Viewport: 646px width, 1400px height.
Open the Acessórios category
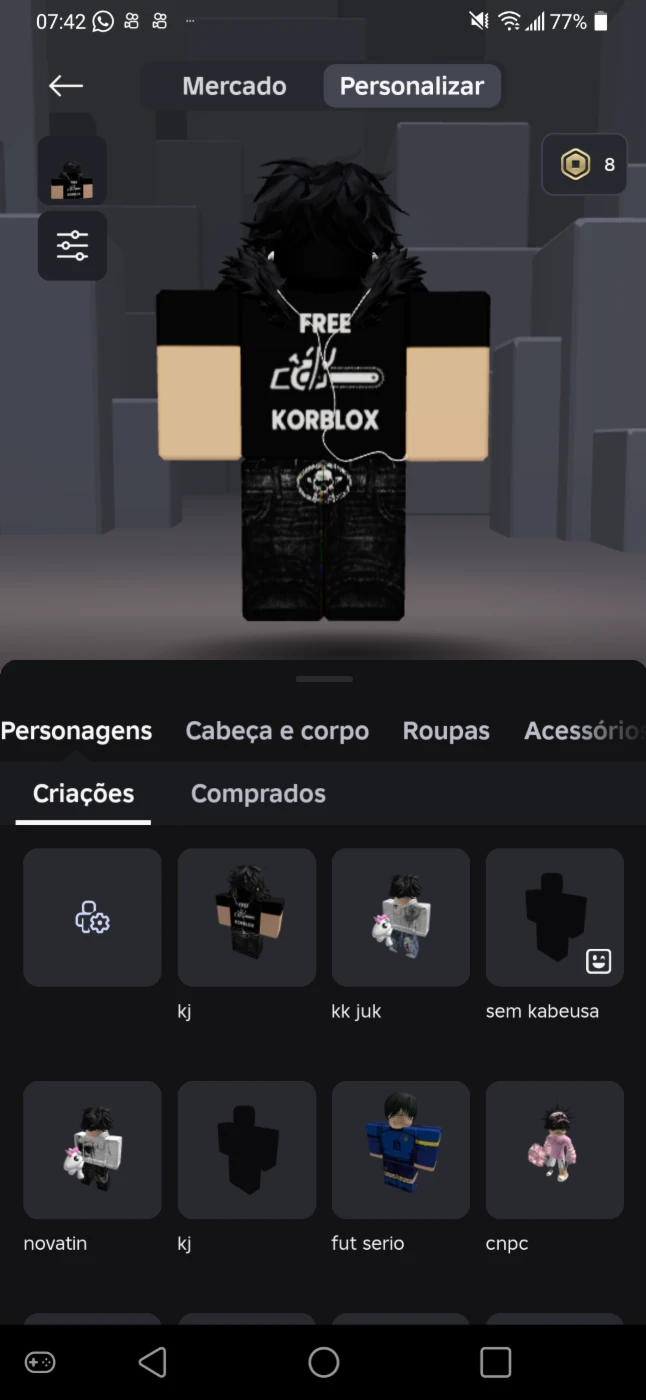tap(584, 731)
